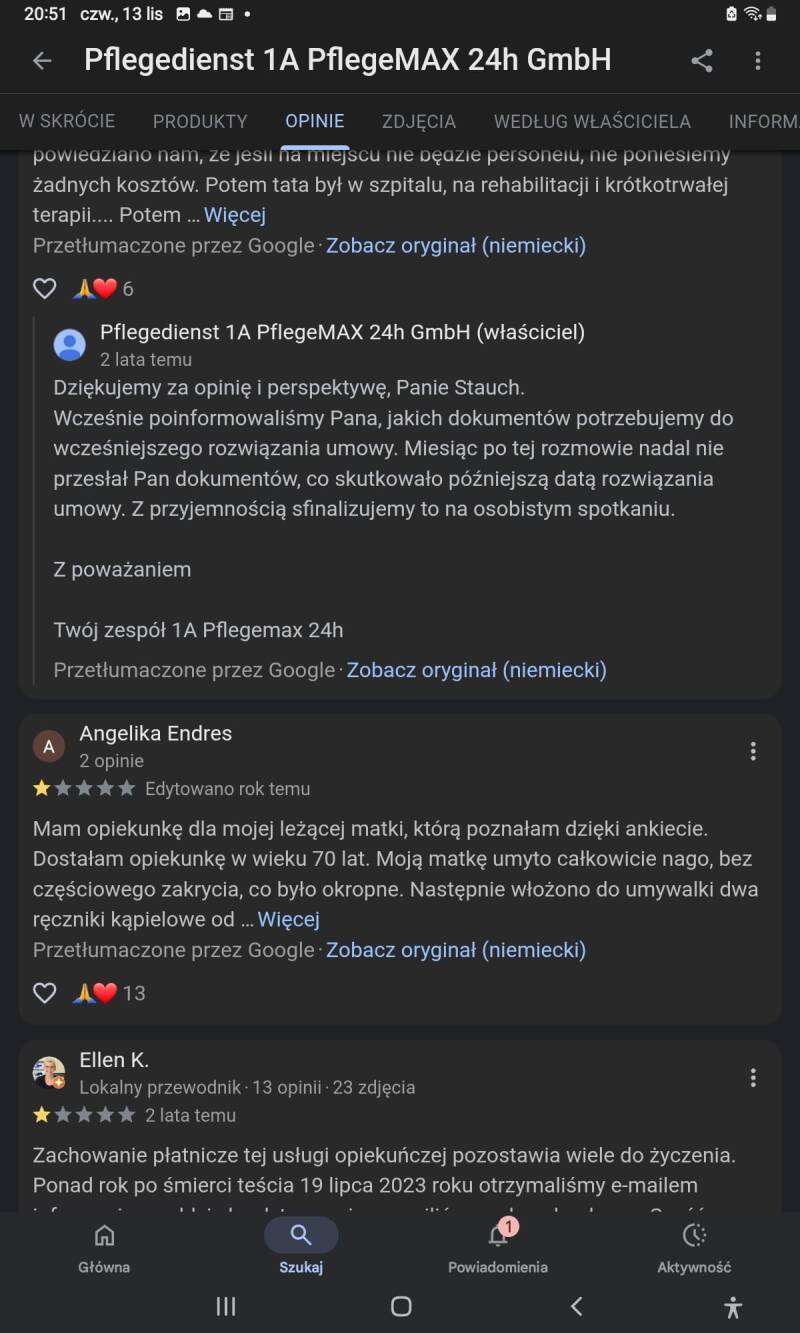Switch to the Zdjęcia tab

click(x=419, y=121)
